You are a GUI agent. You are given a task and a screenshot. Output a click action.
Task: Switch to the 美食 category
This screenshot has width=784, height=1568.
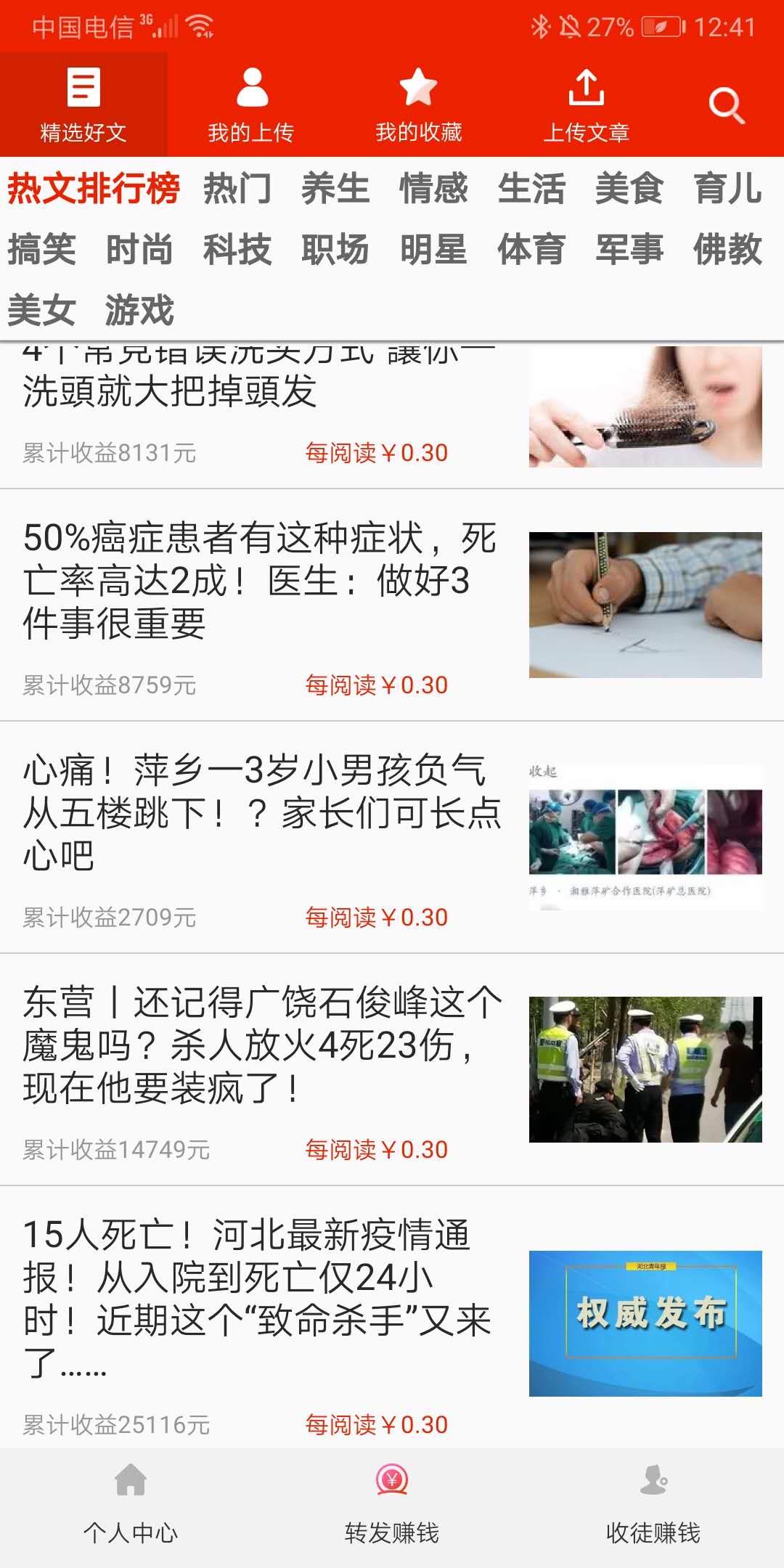coord(629,189)
